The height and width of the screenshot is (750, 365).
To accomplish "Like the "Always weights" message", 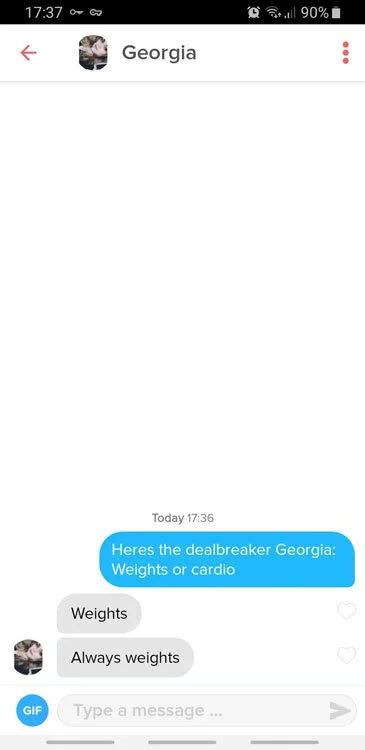I will pyautogui.click(x=346, y=655).
